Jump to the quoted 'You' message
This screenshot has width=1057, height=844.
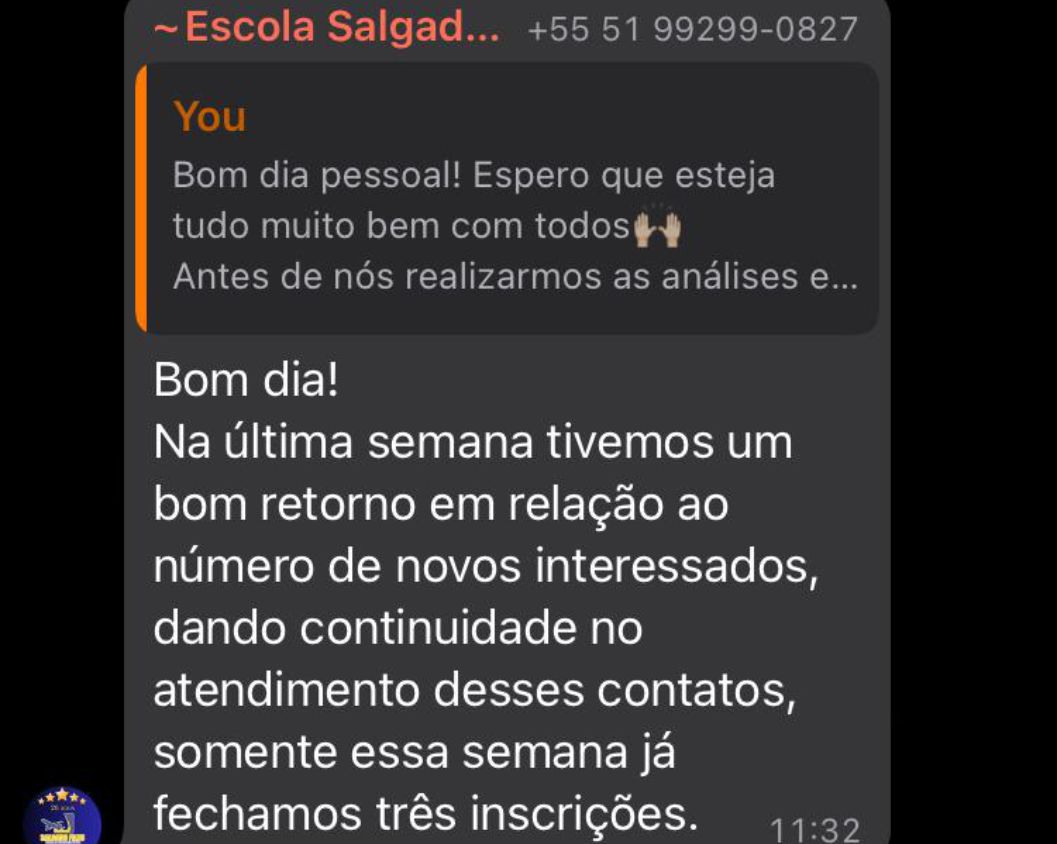[x=507, y=198]
